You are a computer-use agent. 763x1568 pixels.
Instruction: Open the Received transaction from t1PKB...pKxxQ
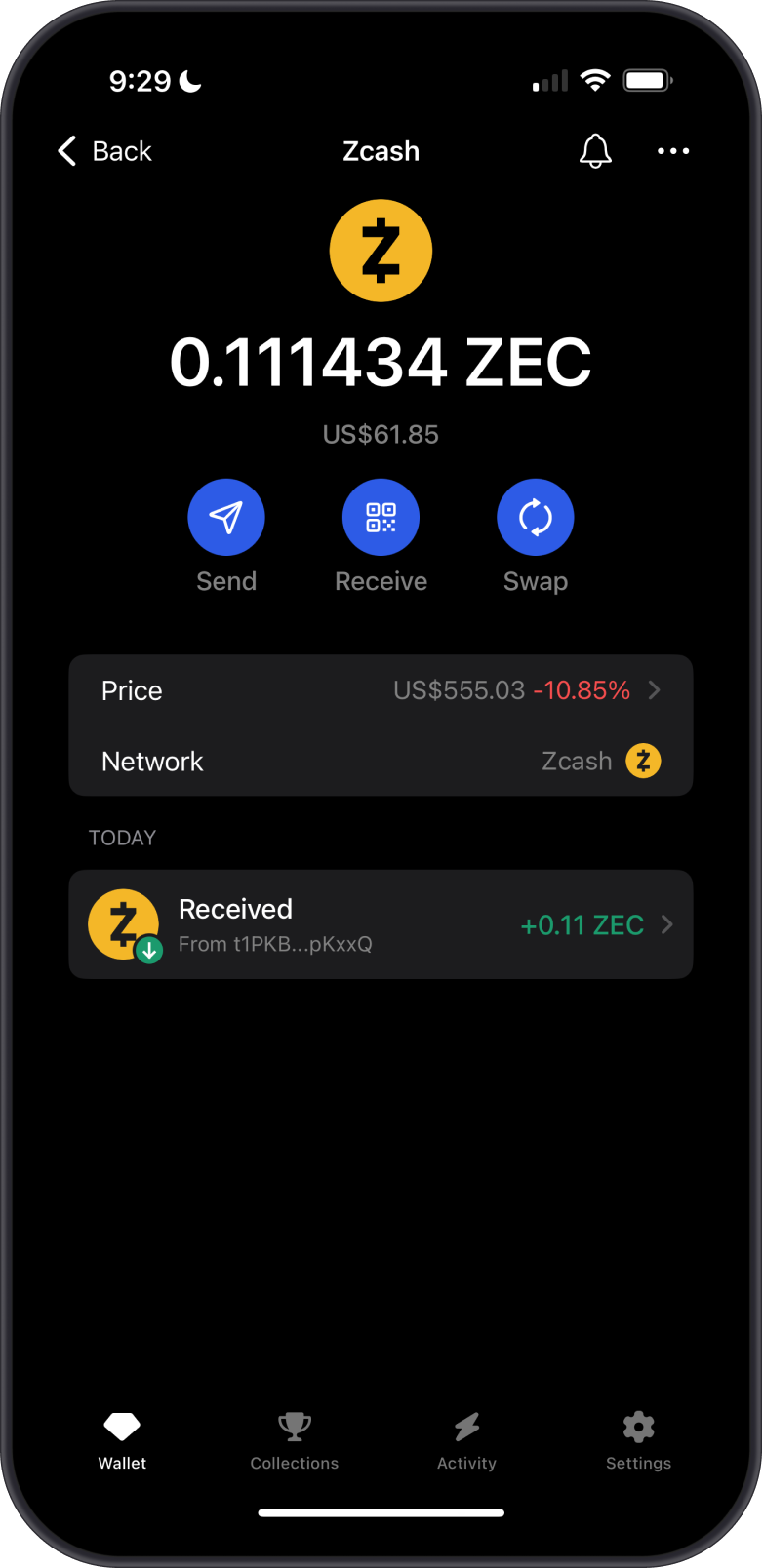tap(381, 923)
